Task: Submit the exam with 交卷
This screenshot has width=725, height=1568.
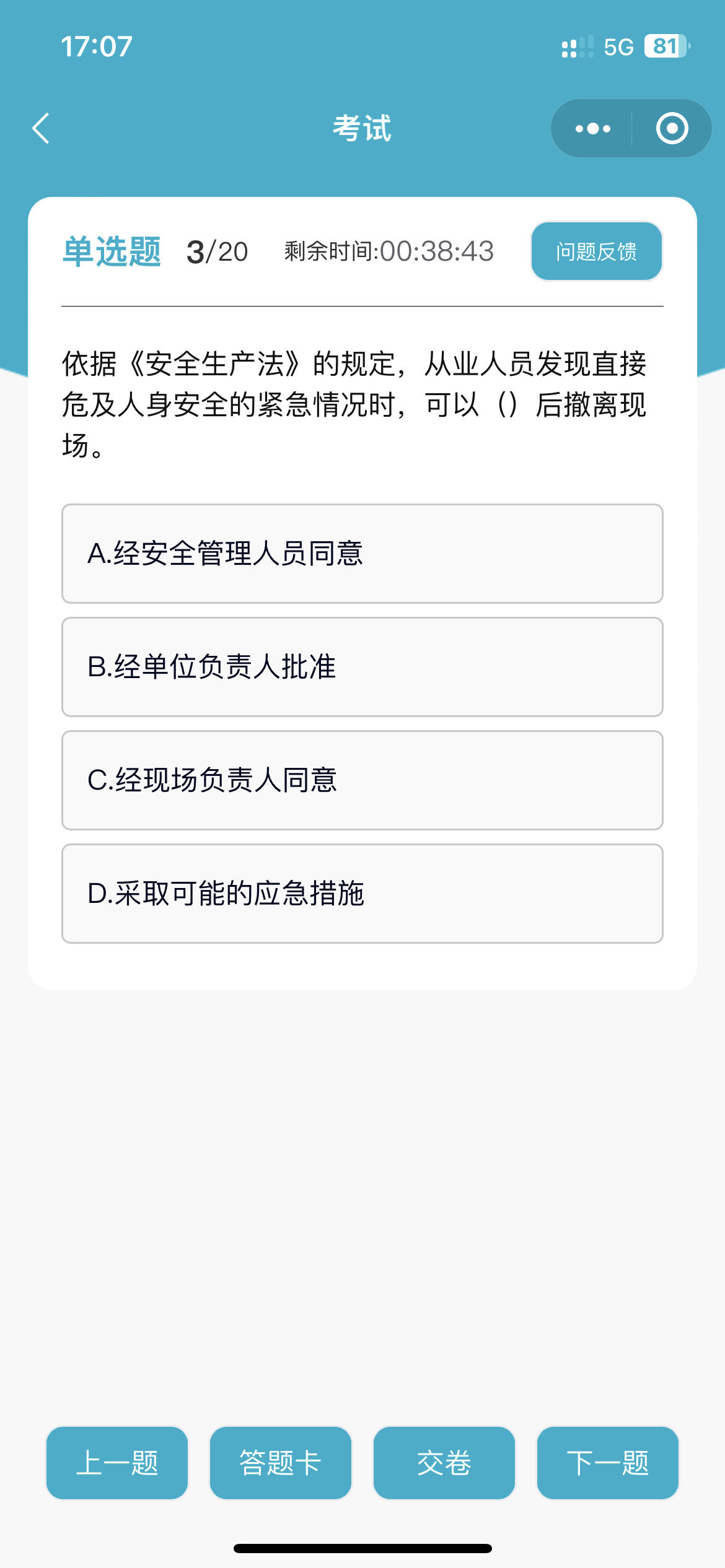Action: 444,1463
